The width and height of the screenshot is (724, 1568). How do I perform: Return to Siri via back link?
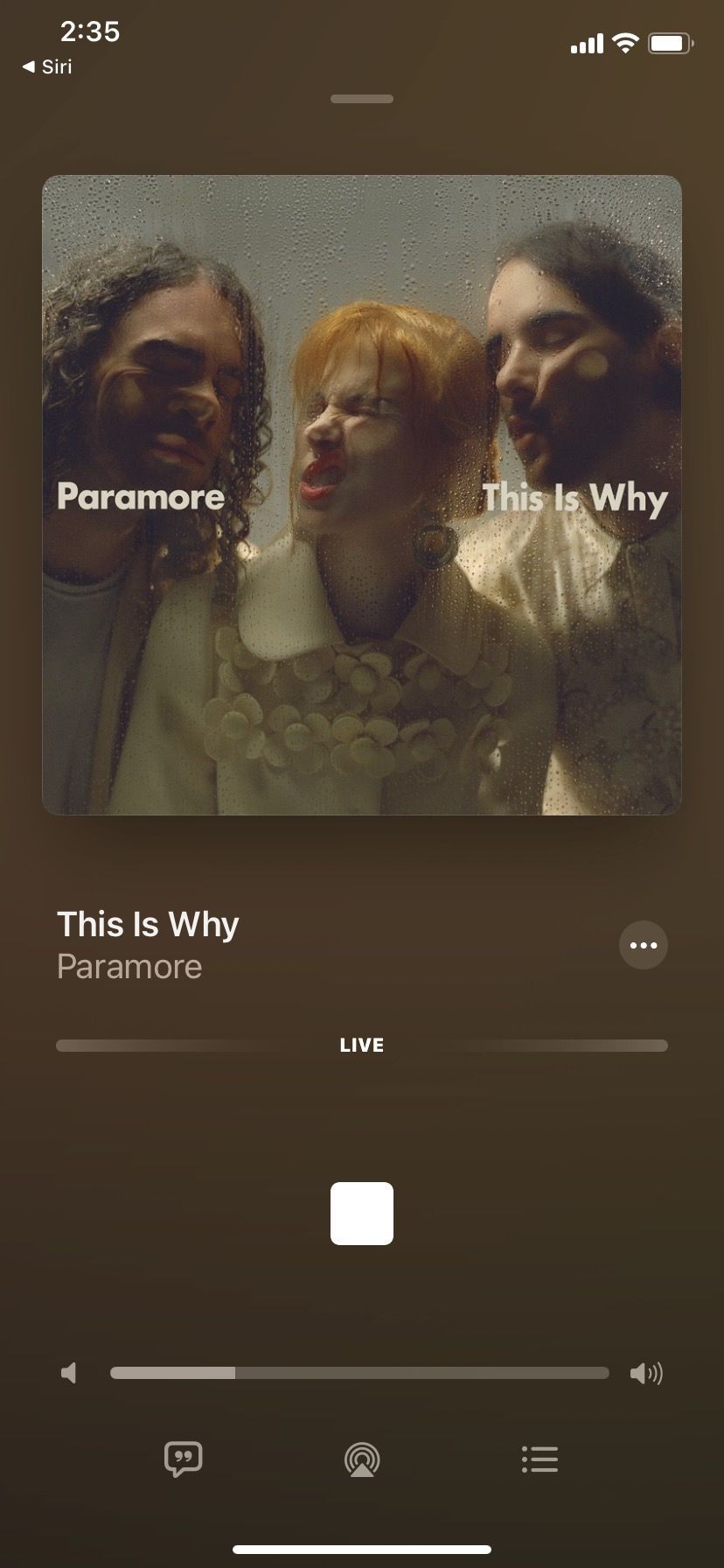pyautogui.click(x=47, y=66)
